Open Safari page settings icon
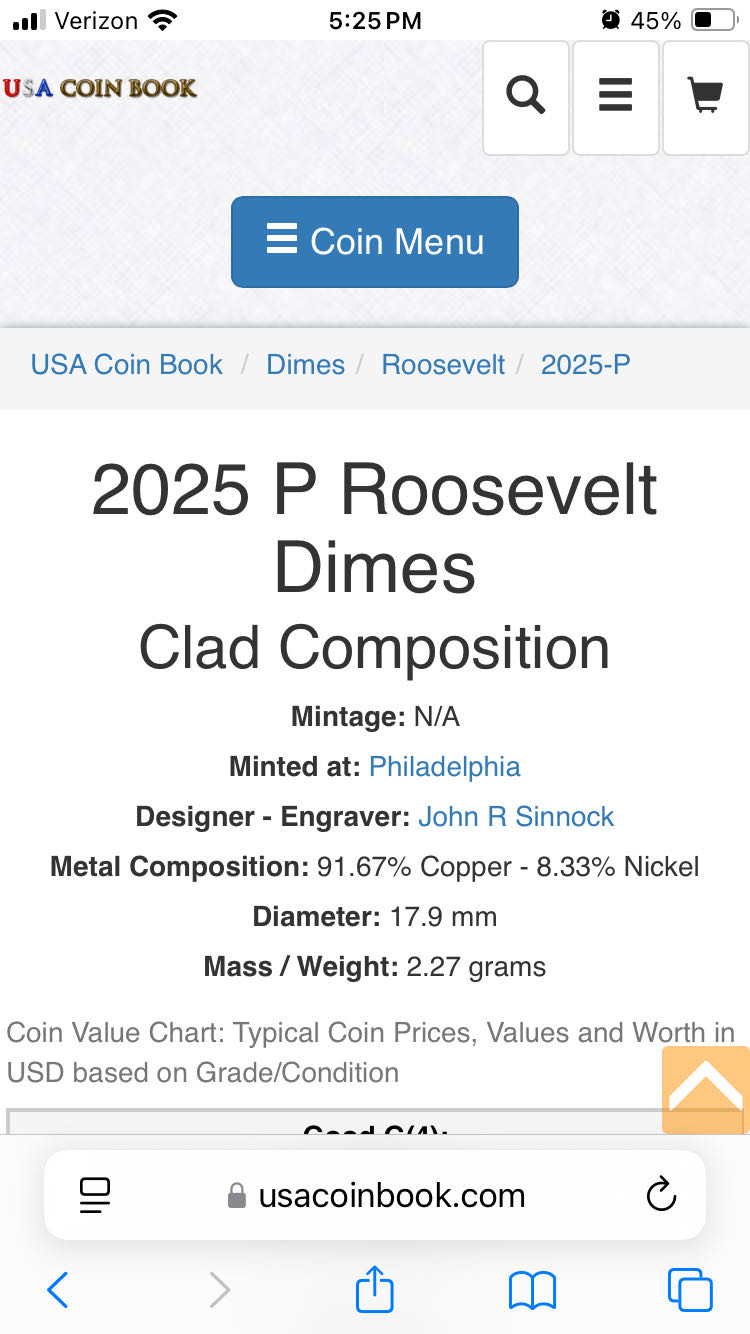The width and height of the screenshot is (750, 1334). pos(95,1195)
